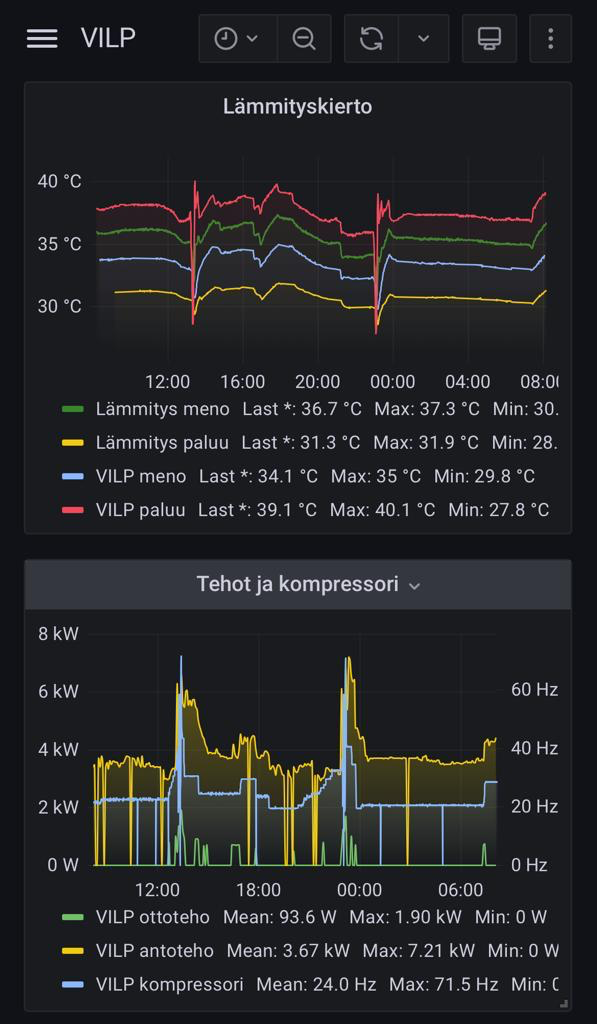Refresh the dashboard
This screenshot has height=1024, width=597.
coord(371,39)
